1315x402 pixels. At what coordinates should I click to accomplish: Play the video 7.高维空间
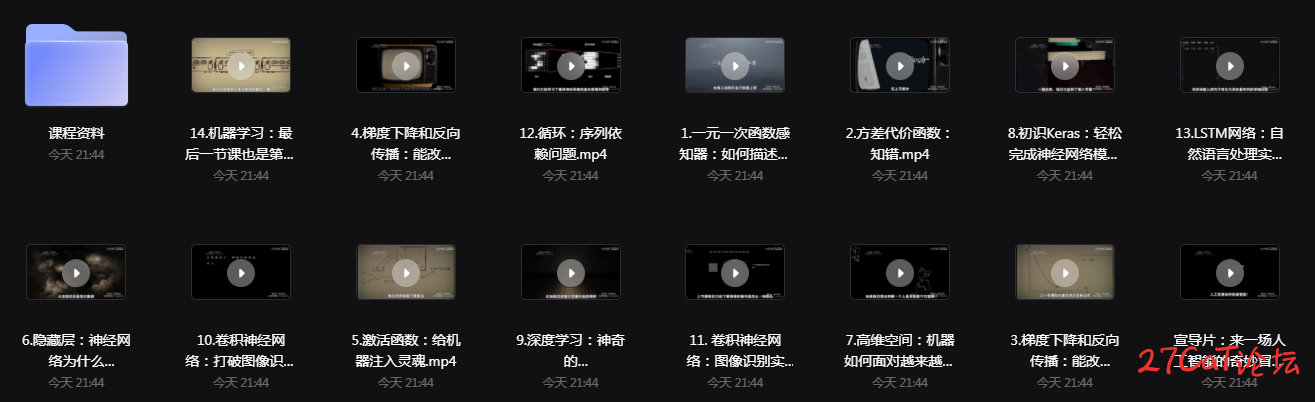click(900, 272)
